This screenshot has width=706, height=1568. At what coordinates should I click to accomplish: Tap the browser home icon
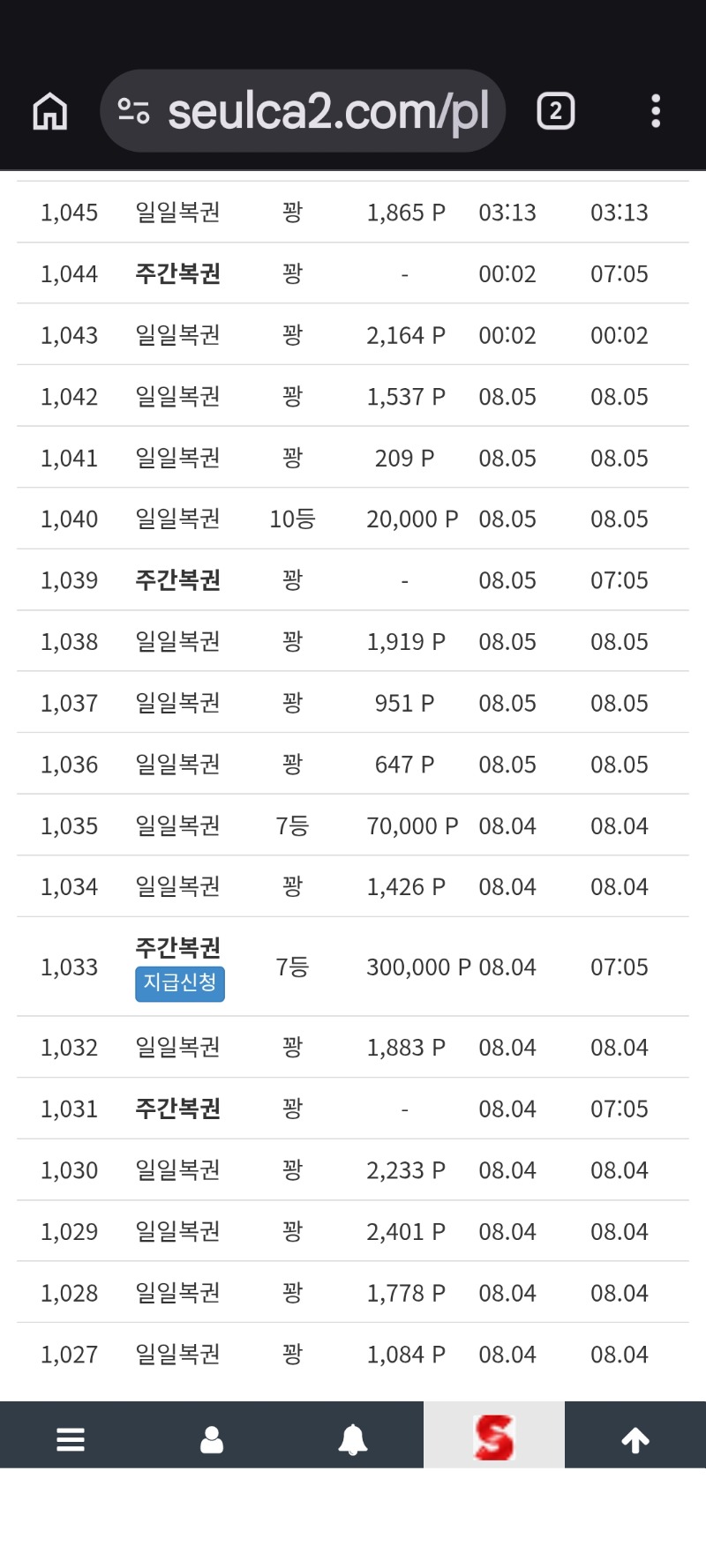(x=50, y=111)
